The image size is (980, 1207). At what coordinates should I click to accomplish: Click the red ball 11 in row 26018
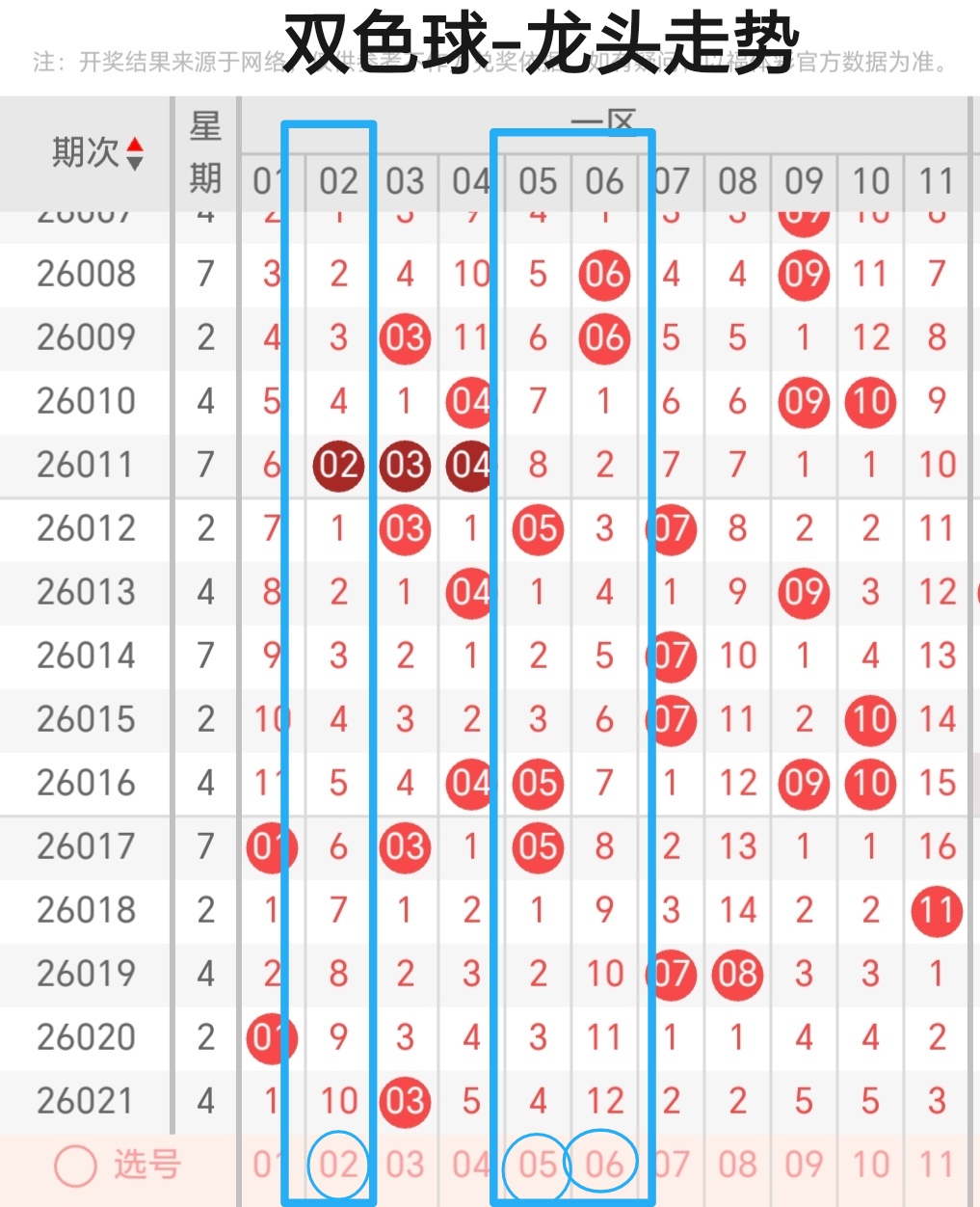936,910
